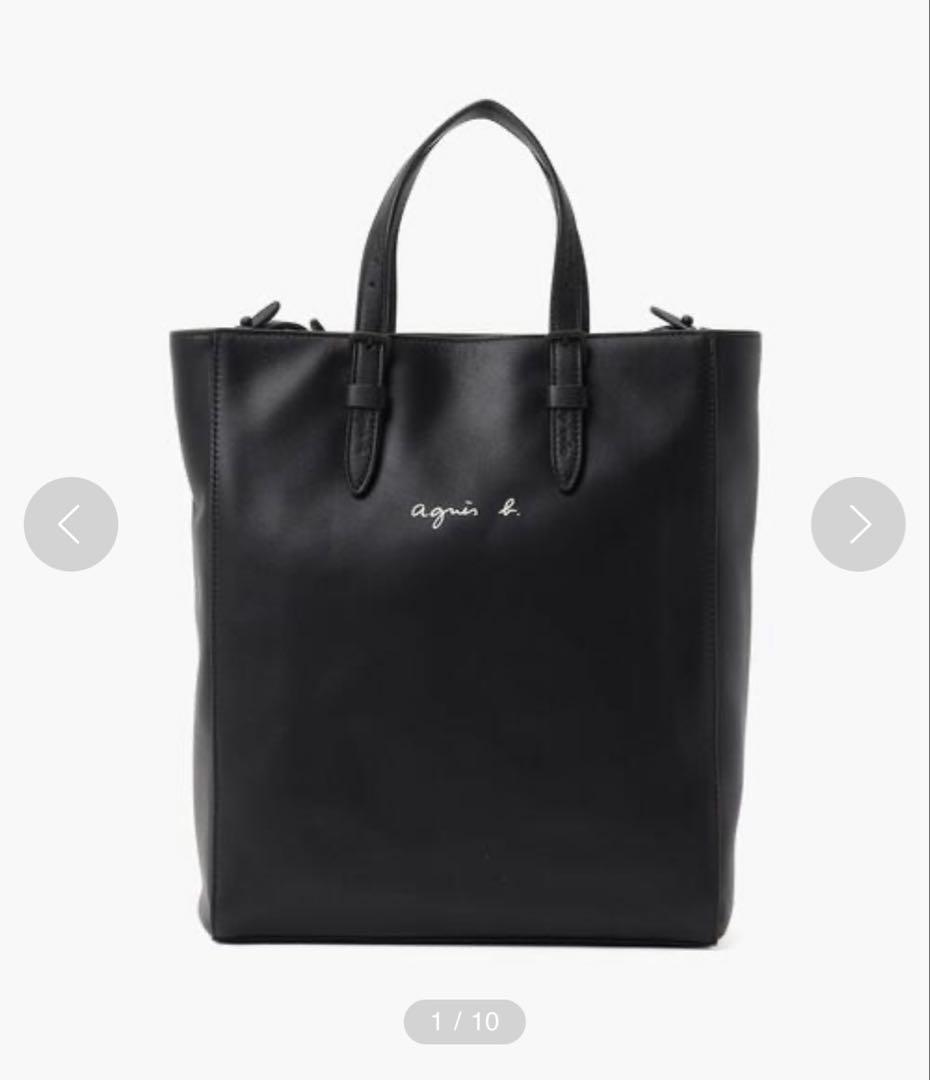Viewport: 930px width, 1080px height.
Task: Open the black tote bag photo
Action: [x=466, y=523]
